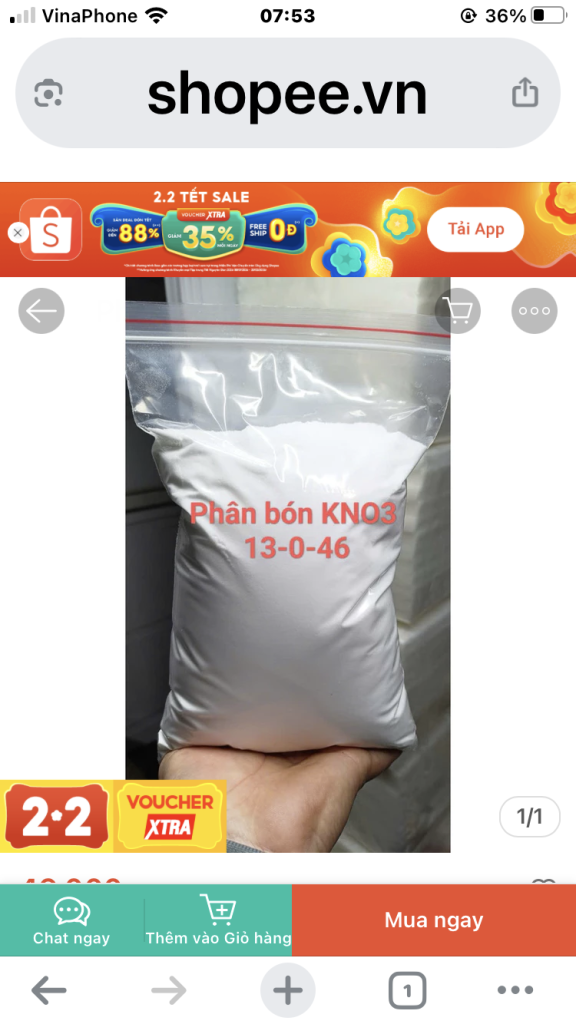Go back in the browser toolbar
Image resolution: width=576 pixels, height=1024 pixels.
[49, 991]
